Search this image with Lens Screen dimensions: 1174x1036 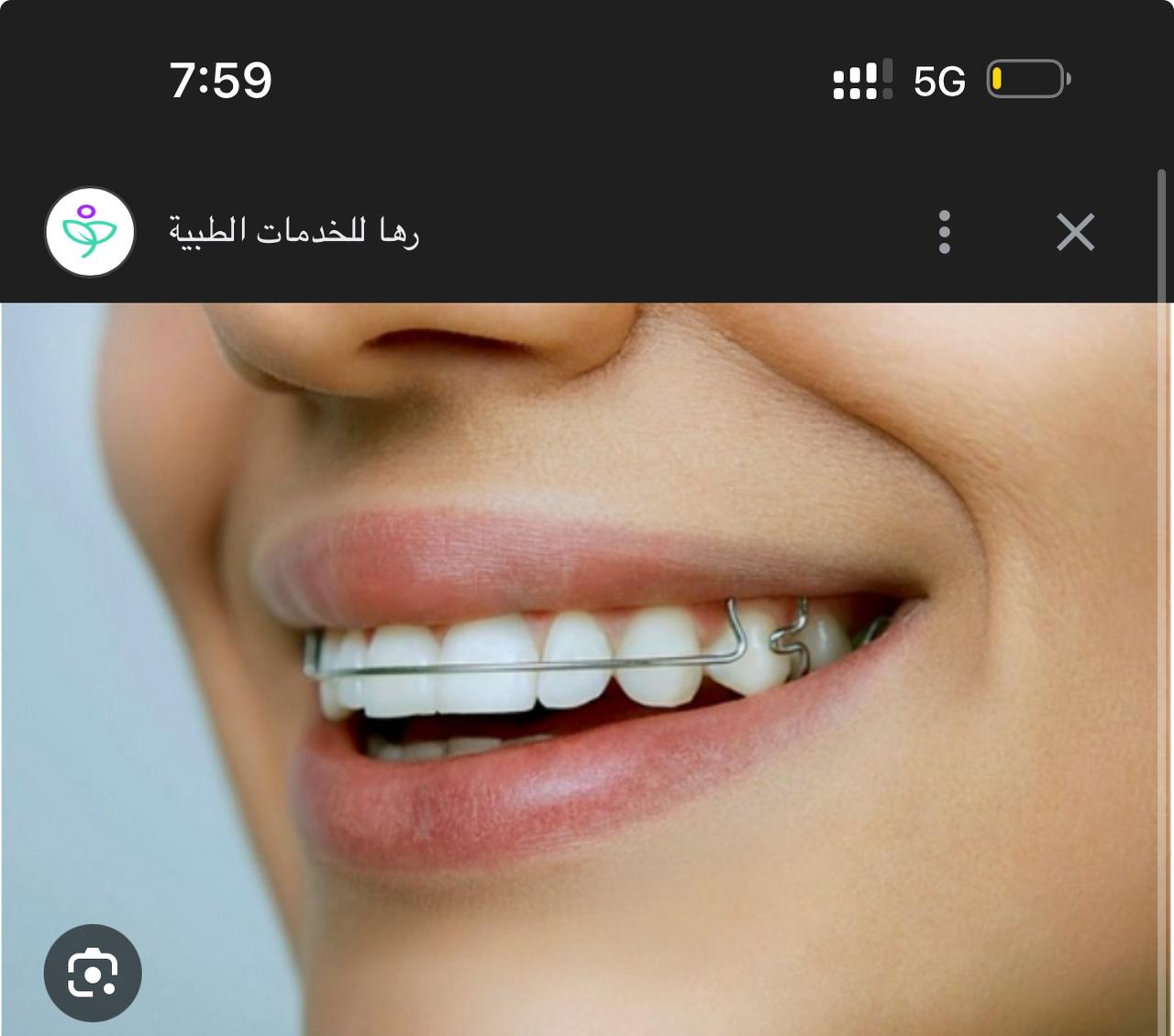pos(93,973)
